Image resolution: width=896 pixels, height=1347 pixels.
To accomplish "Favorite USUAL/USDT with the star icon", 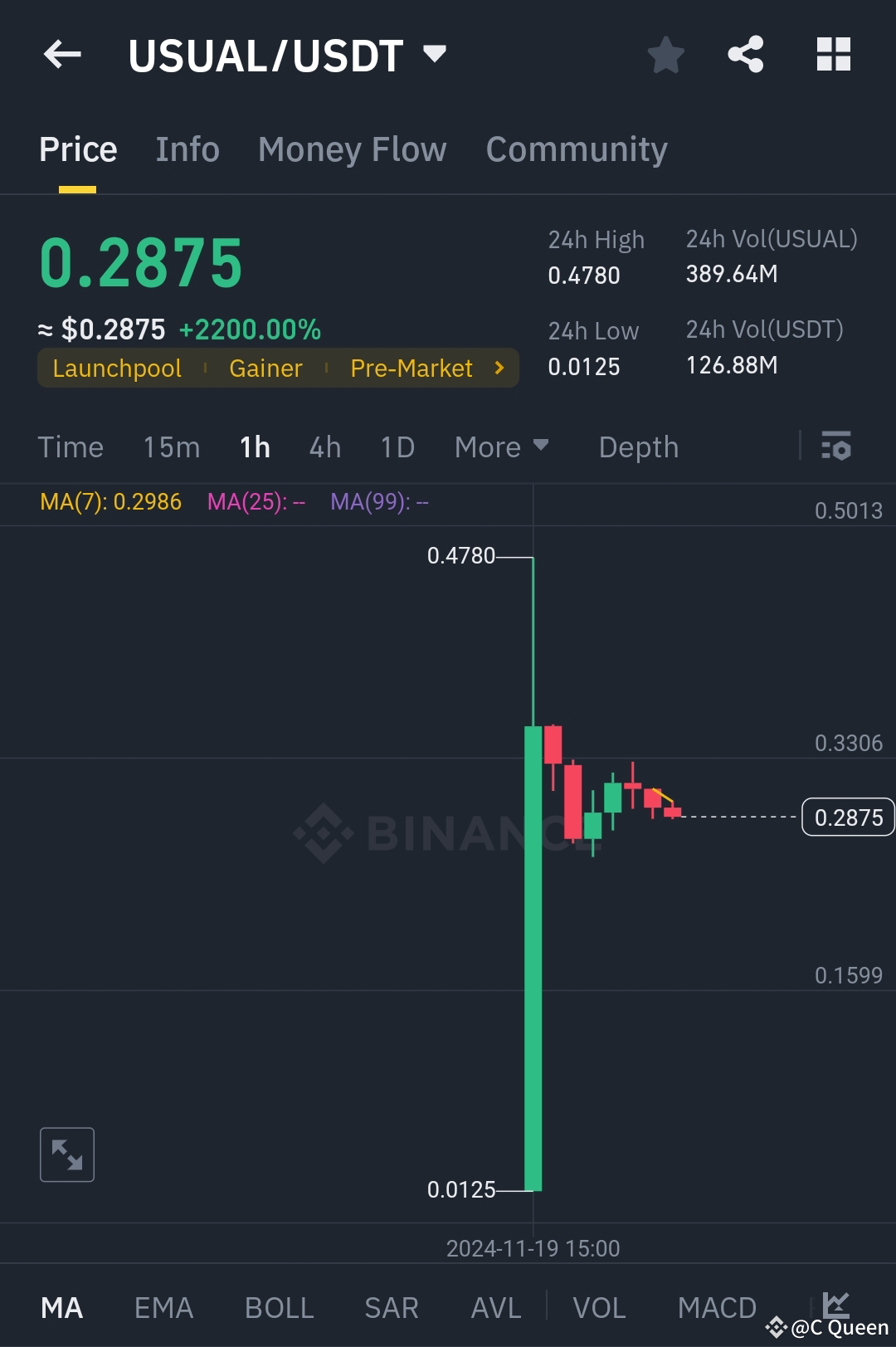I will tap(665, 54).
